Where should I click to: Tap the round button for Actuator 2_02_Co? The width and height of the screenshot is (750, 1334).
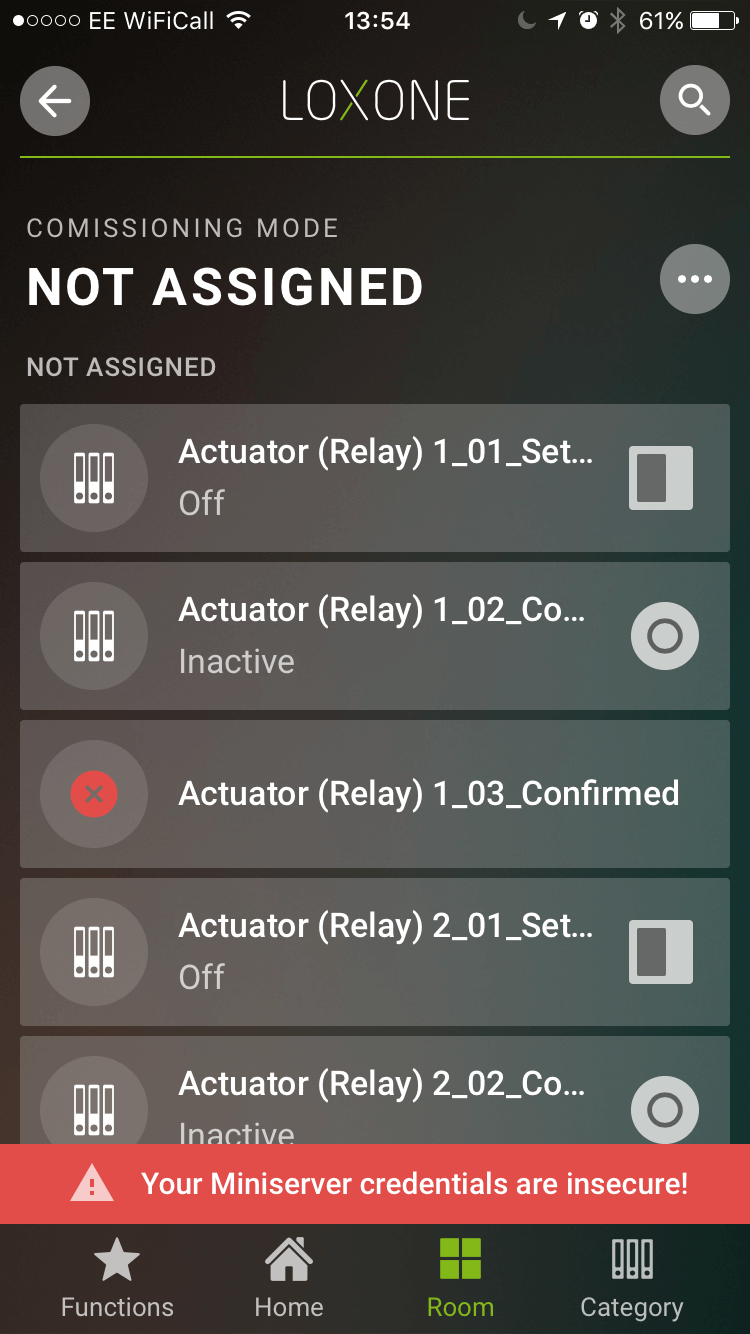[665, 1109]
